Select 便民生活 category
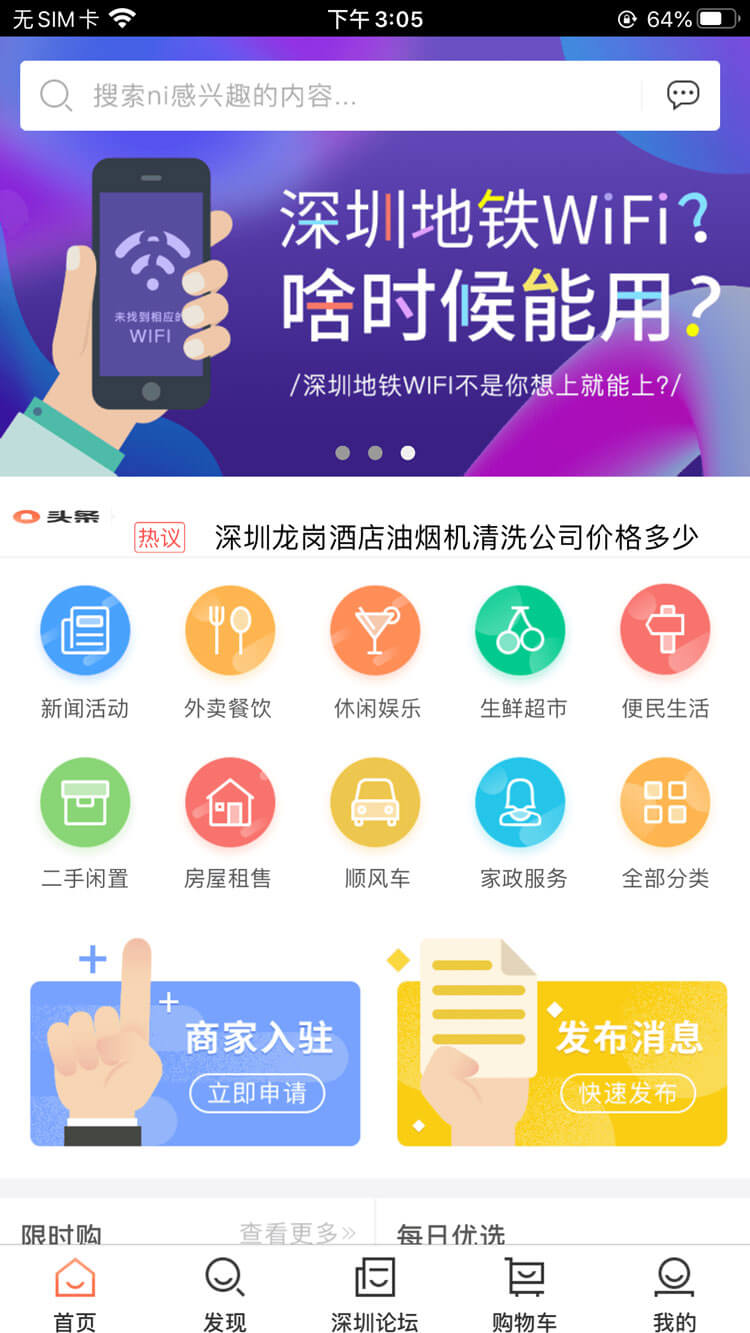This screenshot has height=1333, width=750. pyautogui.click(x=665, y=650)
